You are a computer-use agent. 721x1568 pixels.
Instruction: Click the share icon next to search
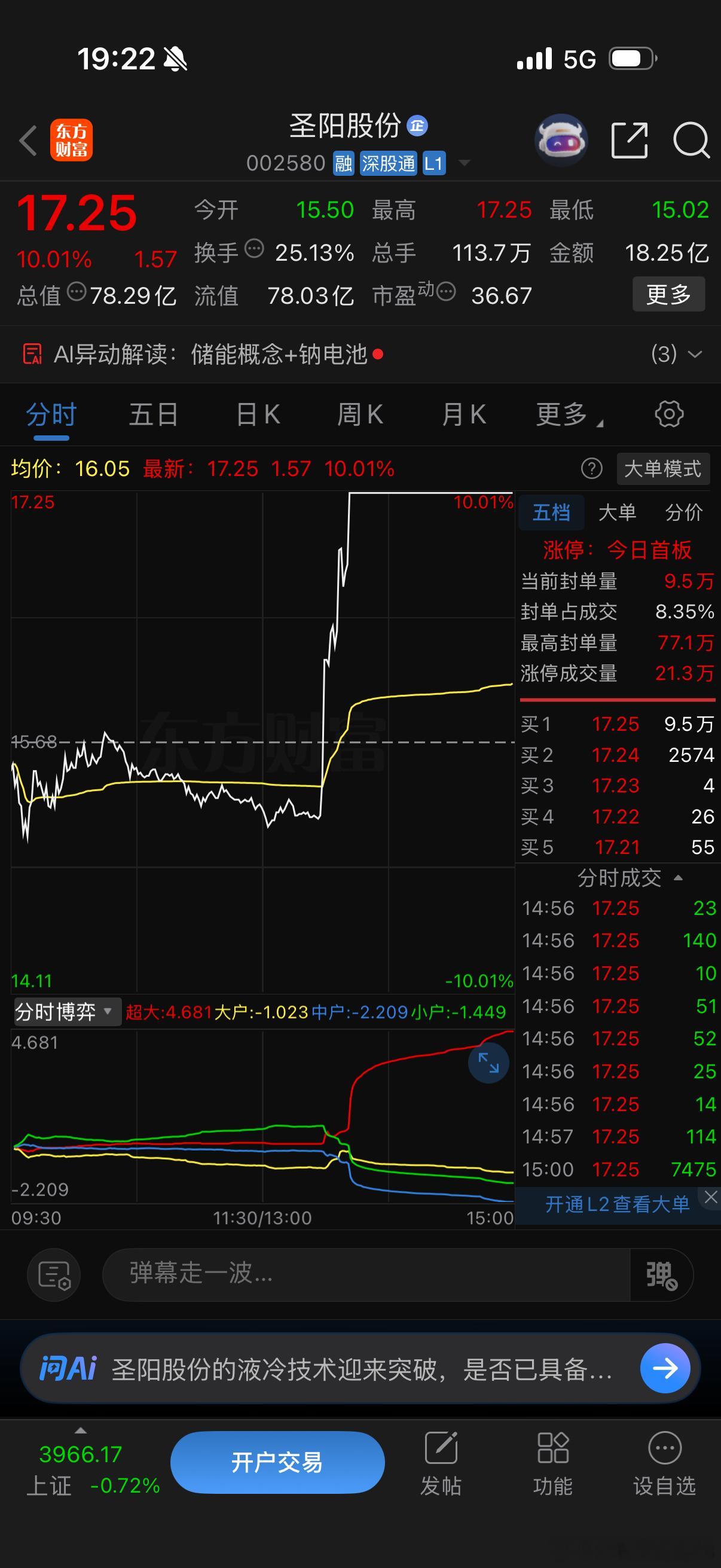(x=629, y=140)
